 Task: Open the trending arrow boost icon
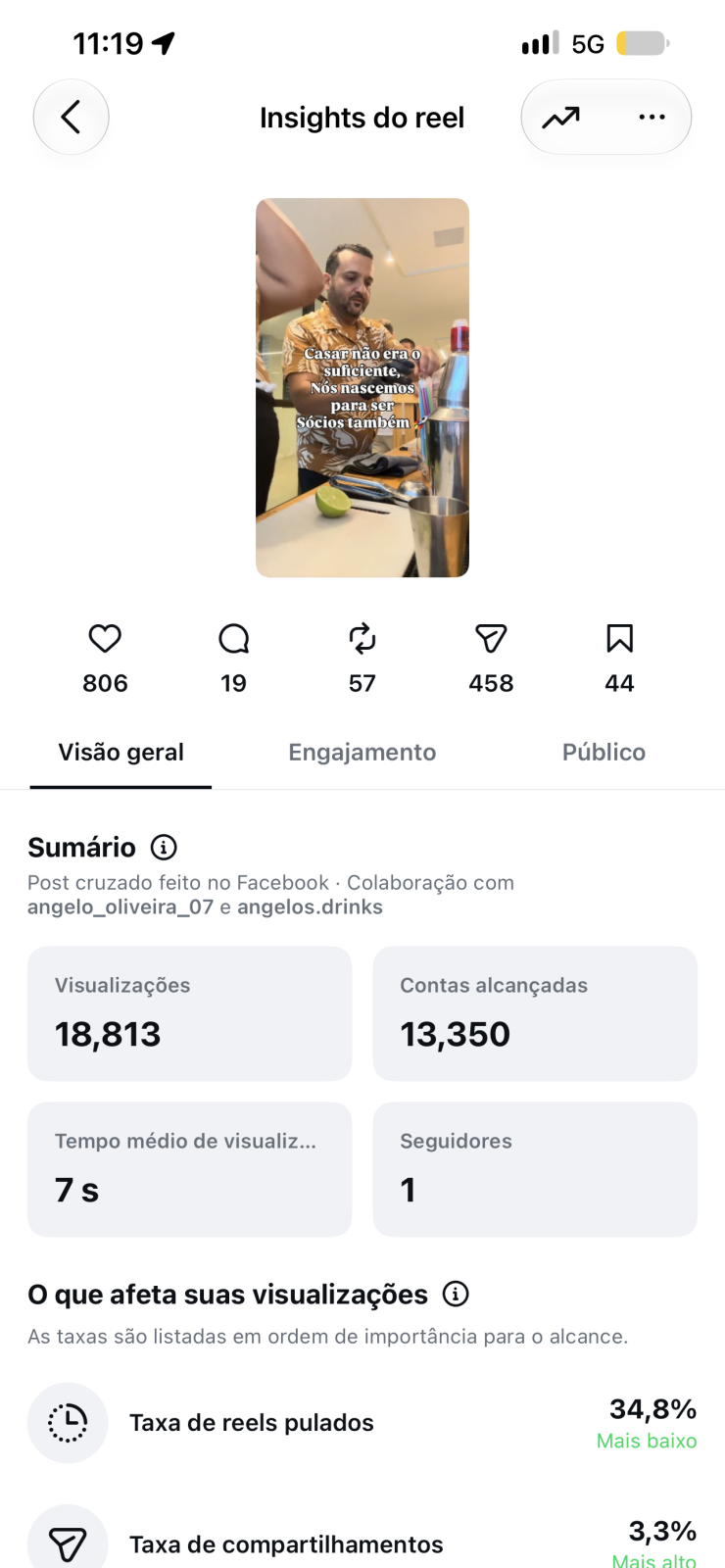561,118
